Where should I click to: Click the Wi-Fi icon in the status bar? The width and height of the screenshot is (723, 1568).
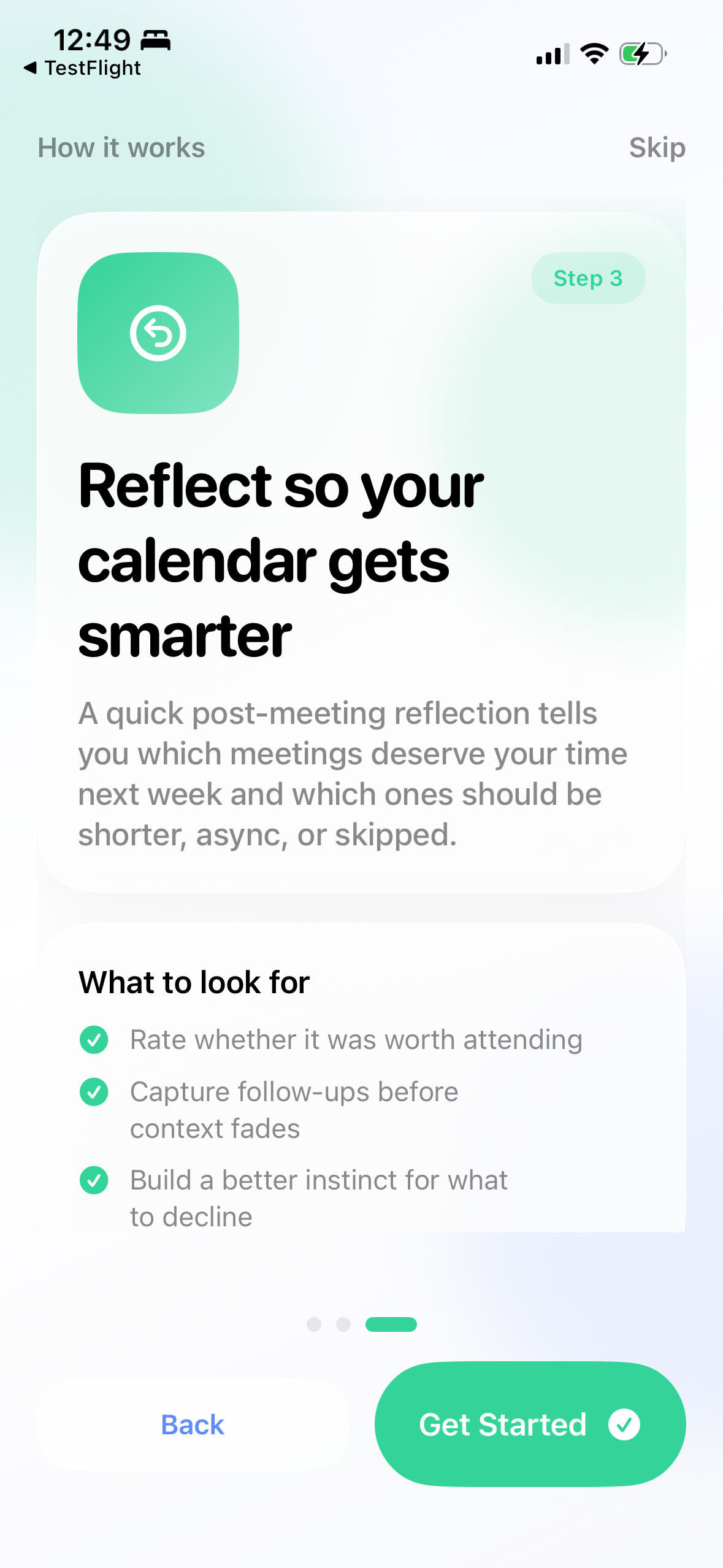(x=593, y=54)
